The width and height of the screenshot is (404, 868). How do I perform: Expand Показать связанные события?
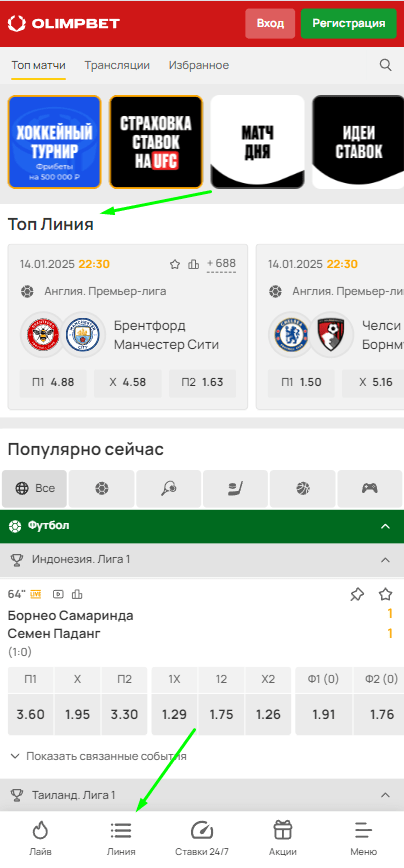coord(99,756)
